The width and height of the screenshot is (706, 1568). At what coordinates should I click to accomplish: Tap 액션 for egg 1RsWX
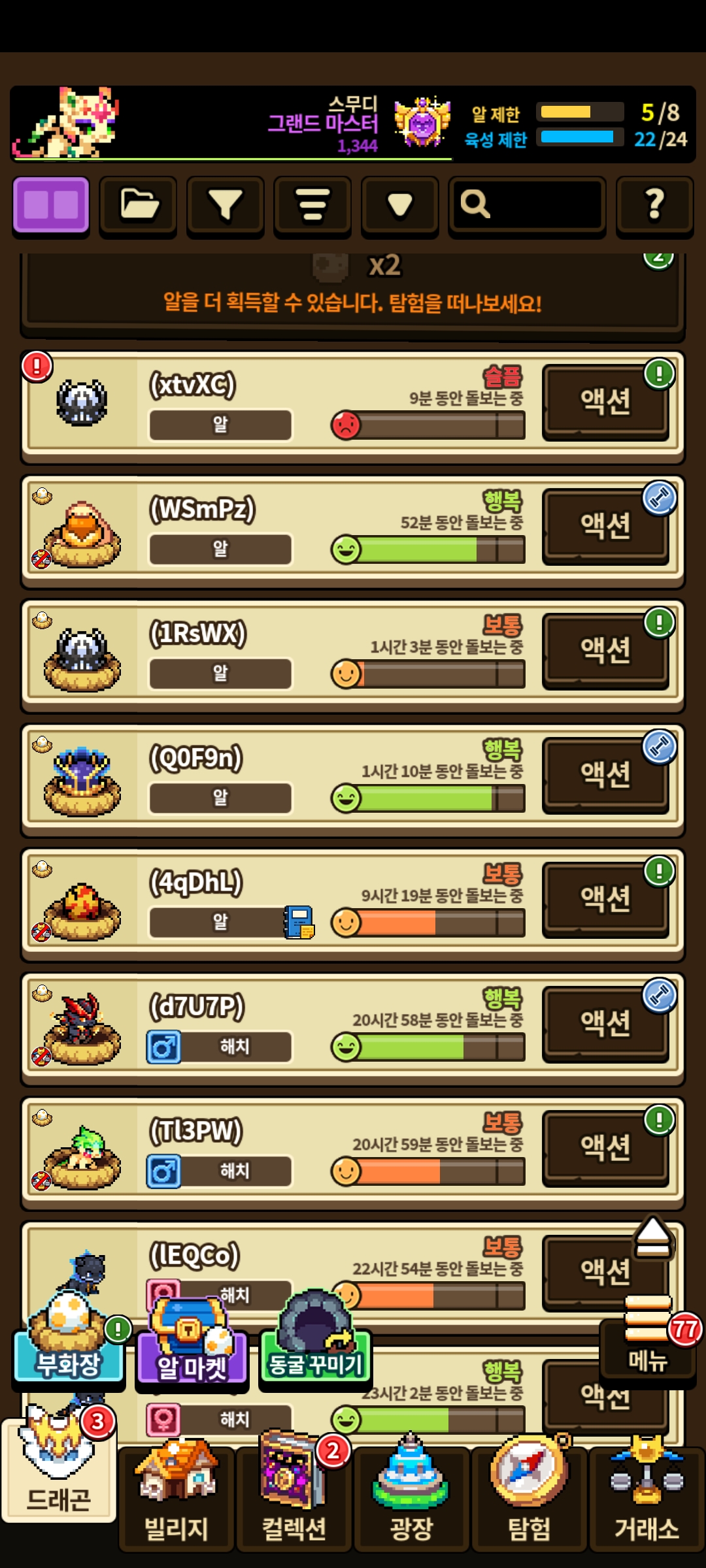605,649
